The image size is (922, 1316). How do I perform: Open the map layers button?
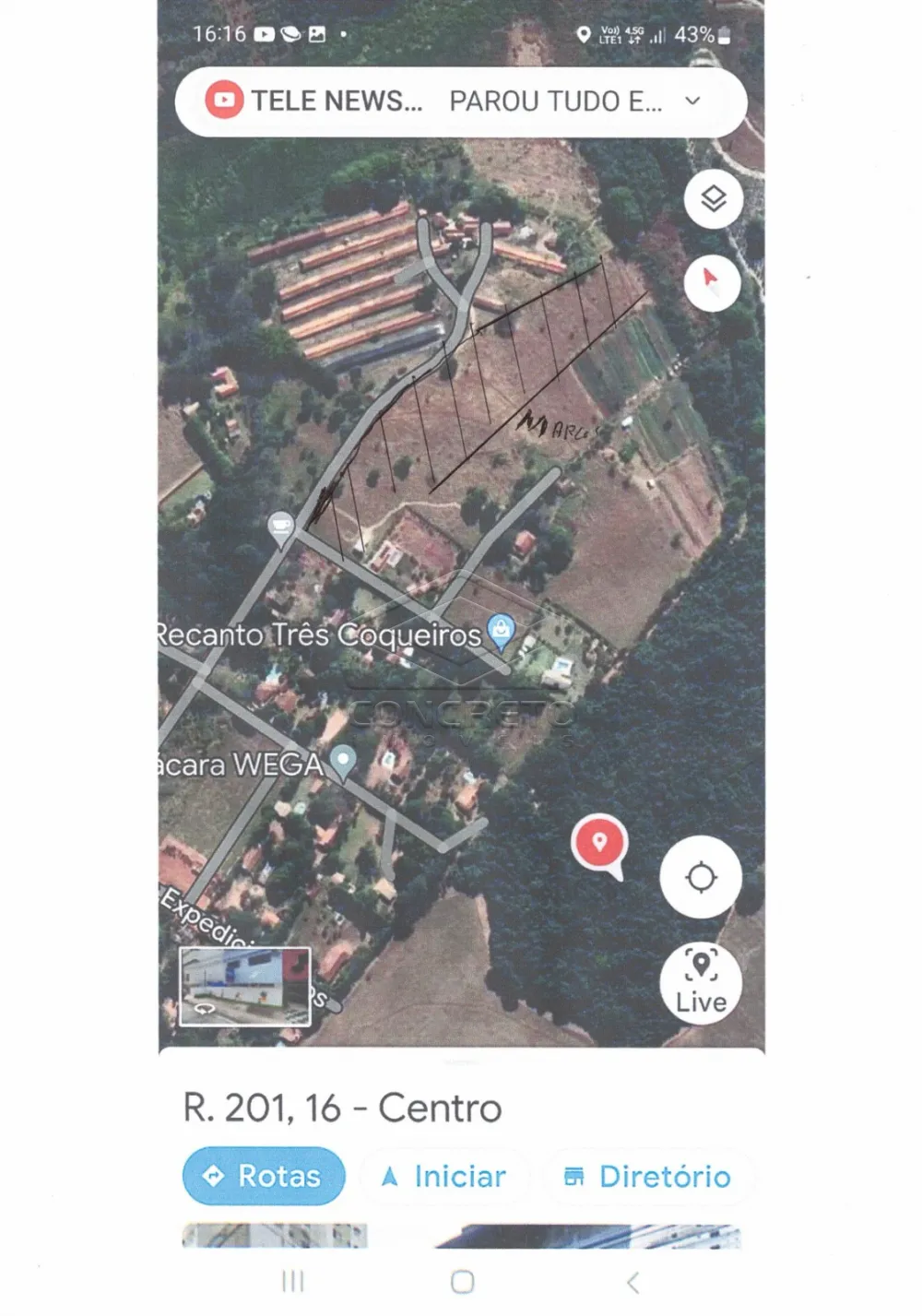(x=714, y=198)
